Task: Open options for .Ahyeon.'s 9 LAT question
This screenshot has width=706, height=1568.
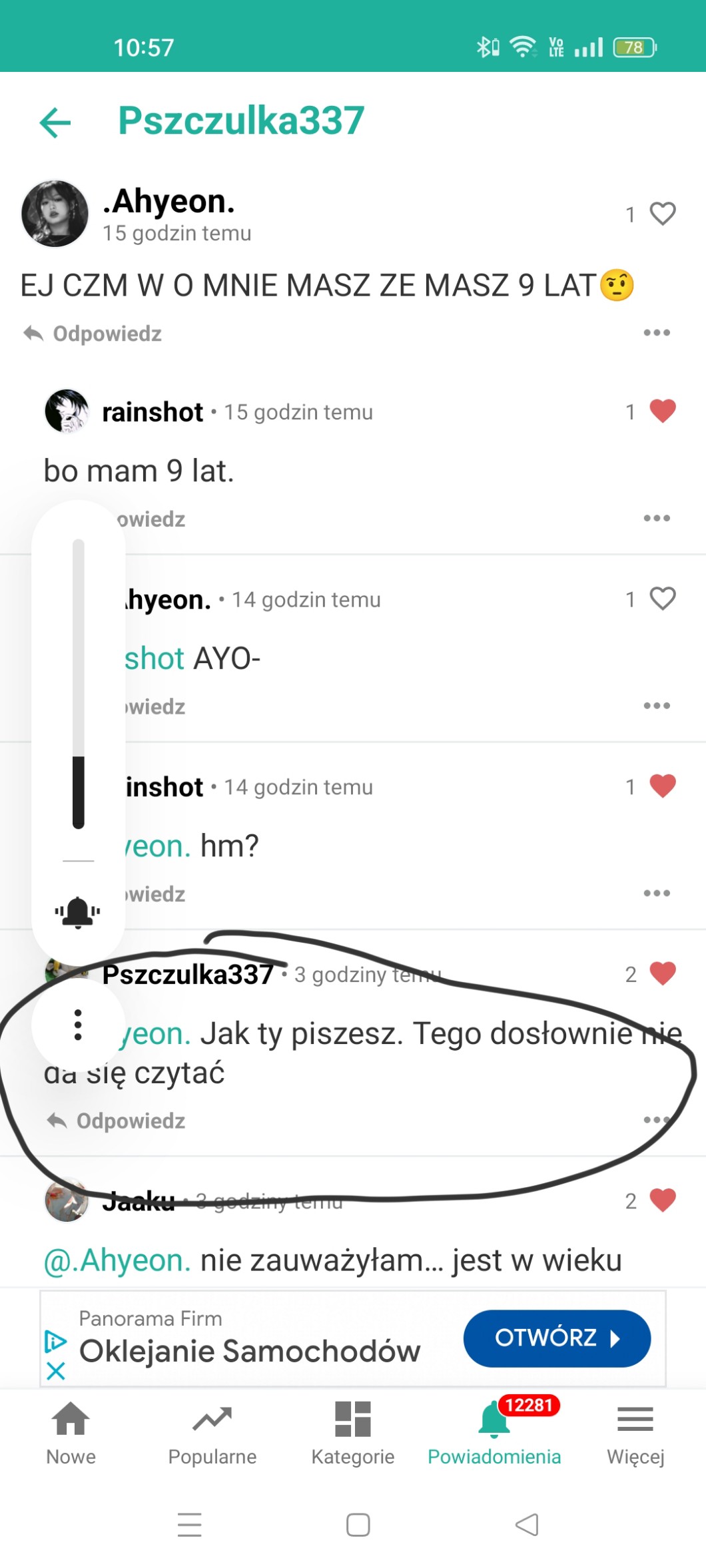Action: 656,333
